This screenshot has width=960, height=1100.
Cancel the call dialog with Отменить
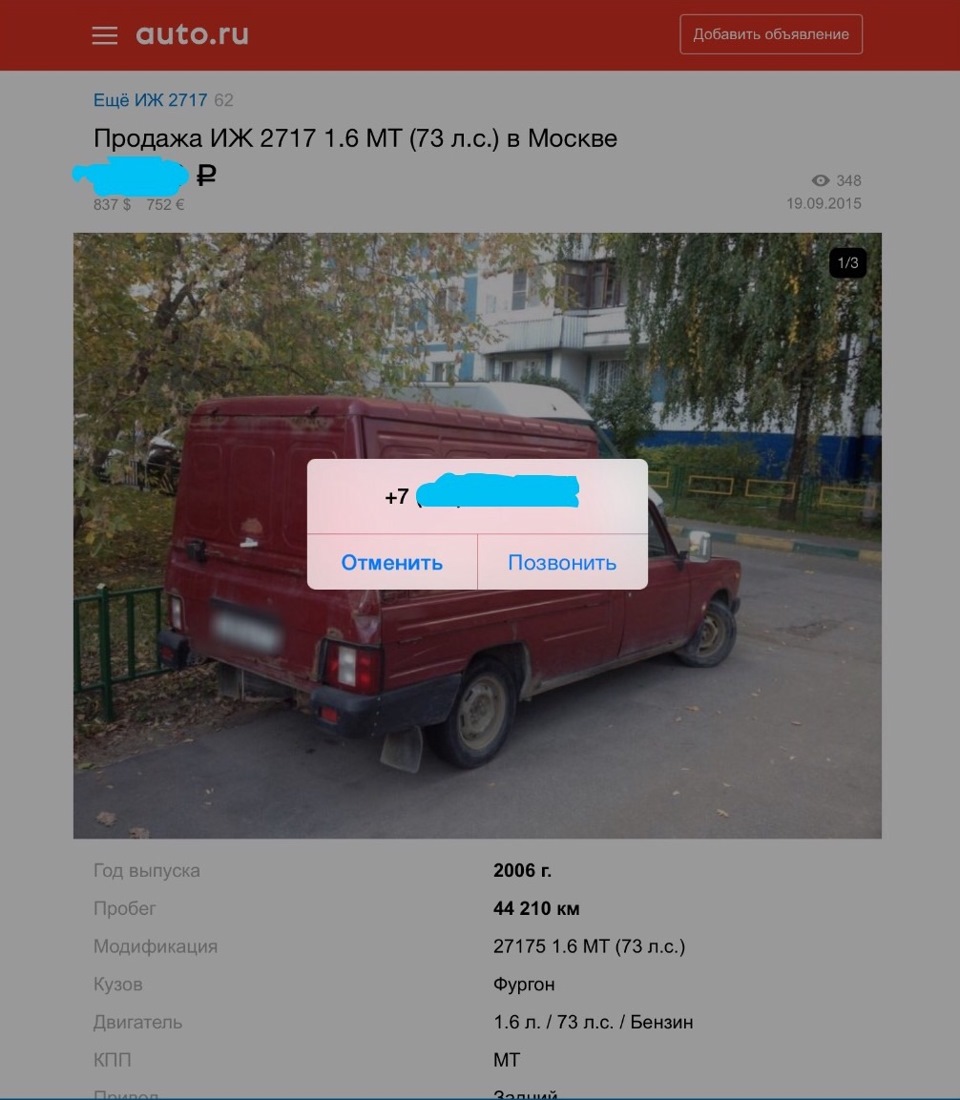click(x=392, y=562)
